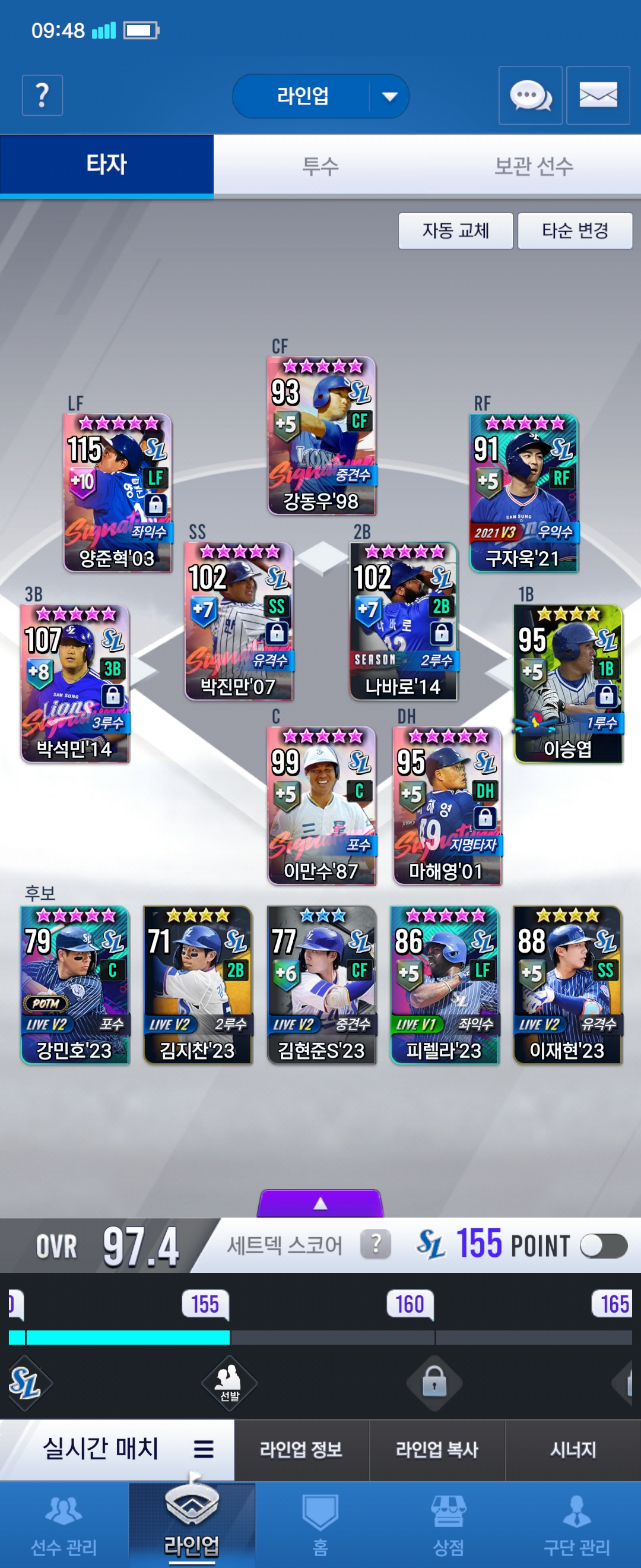Open 라인업 정보
The width and height of the screenshot is (641, 1568).
pos(301,1449)
